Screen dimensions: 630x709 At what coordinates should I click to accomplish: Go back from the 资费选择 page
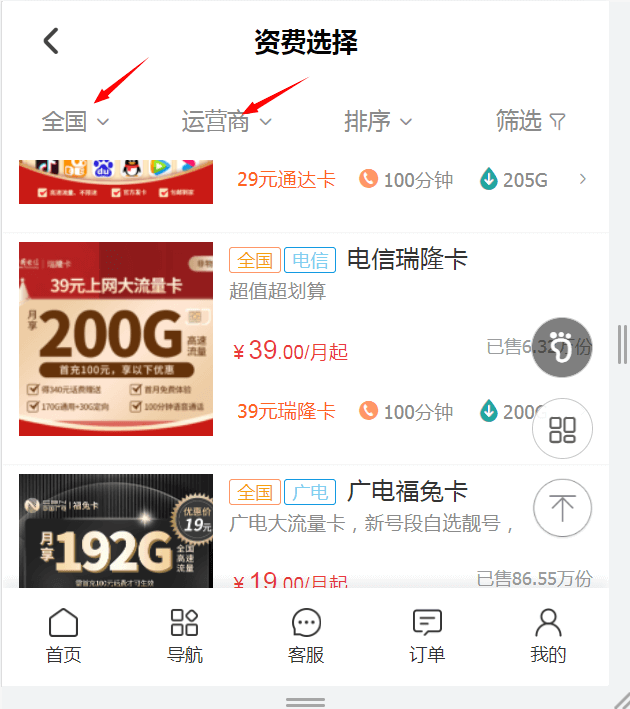(x=51, y=41)
